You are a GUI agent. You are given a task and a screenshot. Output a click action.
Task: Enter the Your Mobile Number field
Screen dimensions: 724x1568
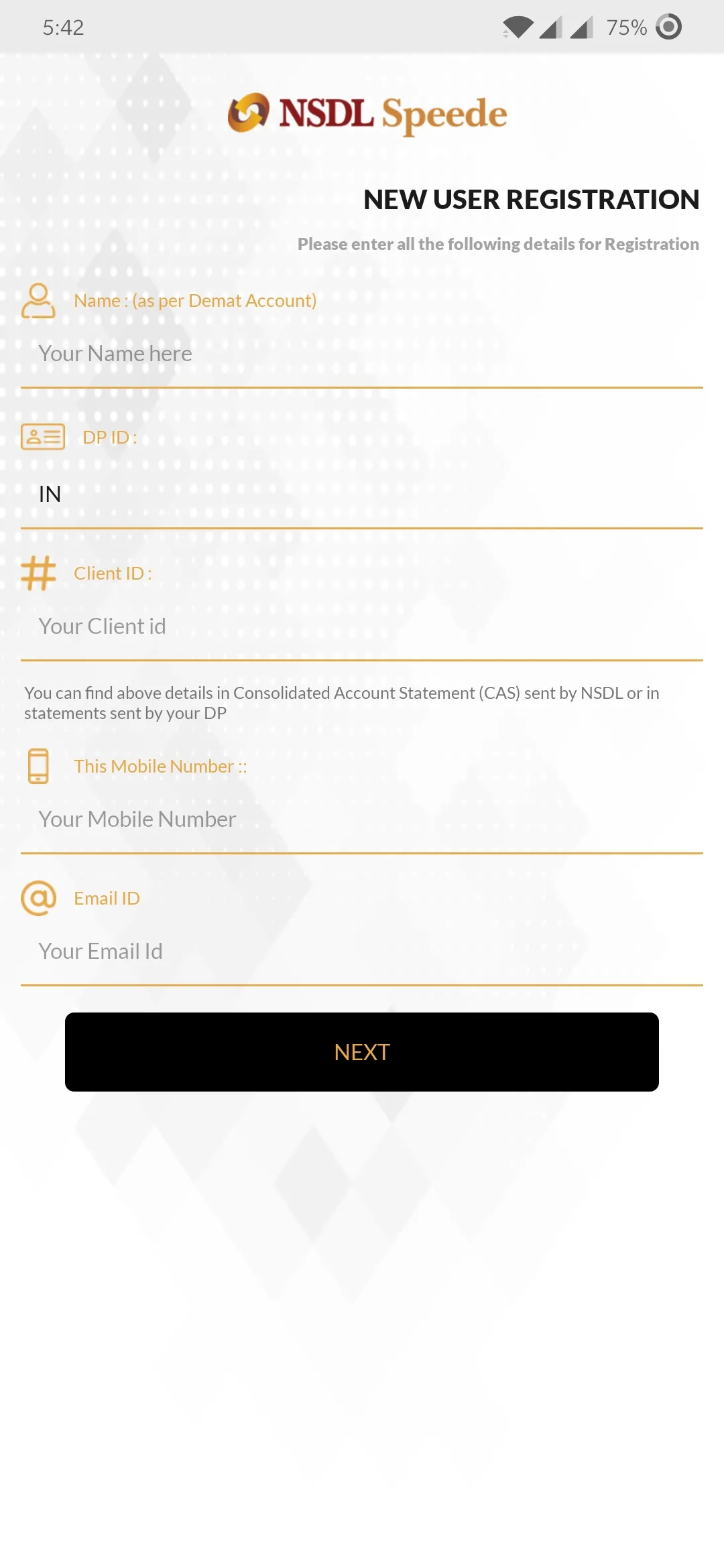point(362,820)
